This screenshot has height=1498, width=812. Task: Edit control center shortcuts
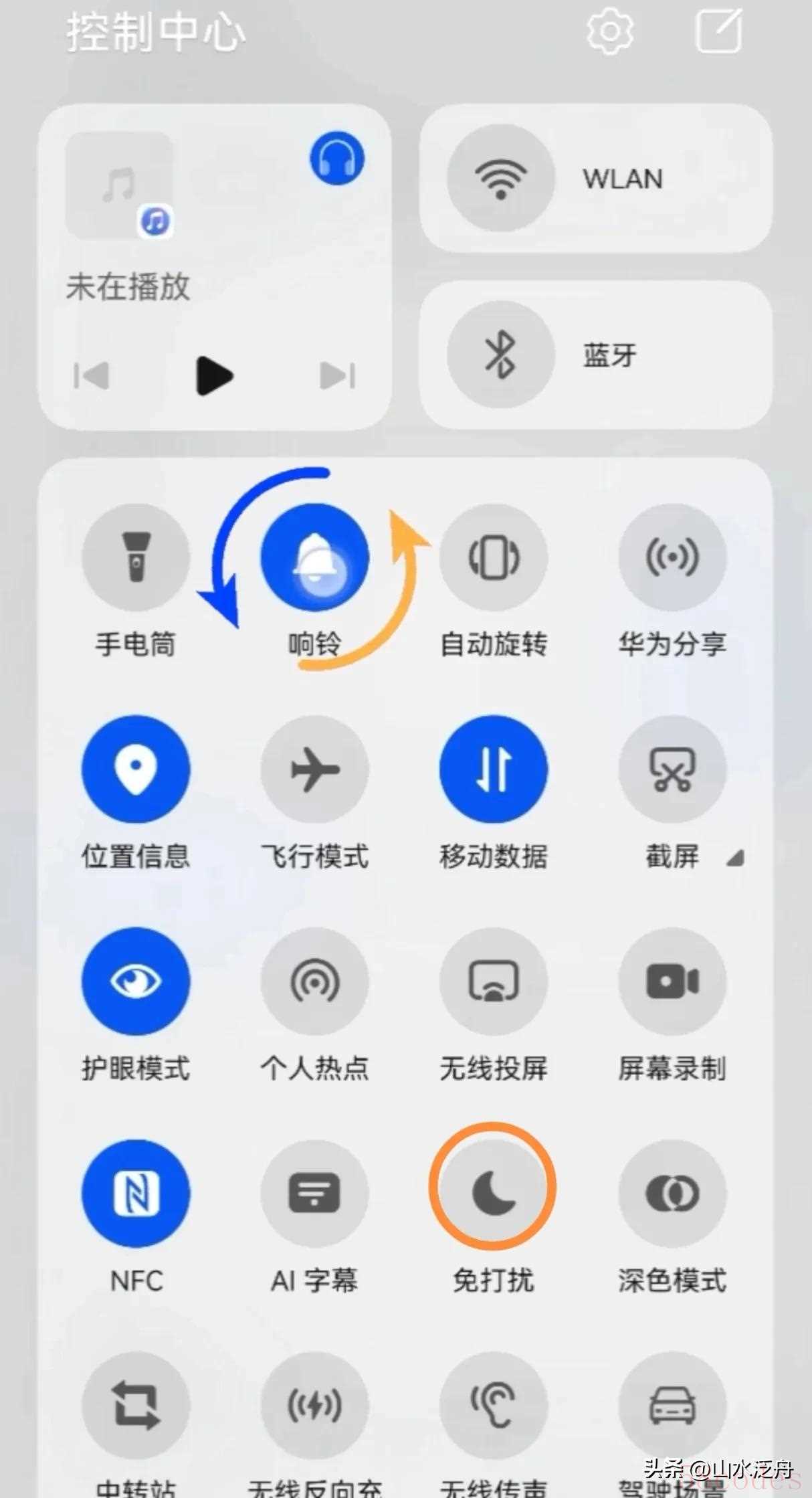(x=718, y=31)
